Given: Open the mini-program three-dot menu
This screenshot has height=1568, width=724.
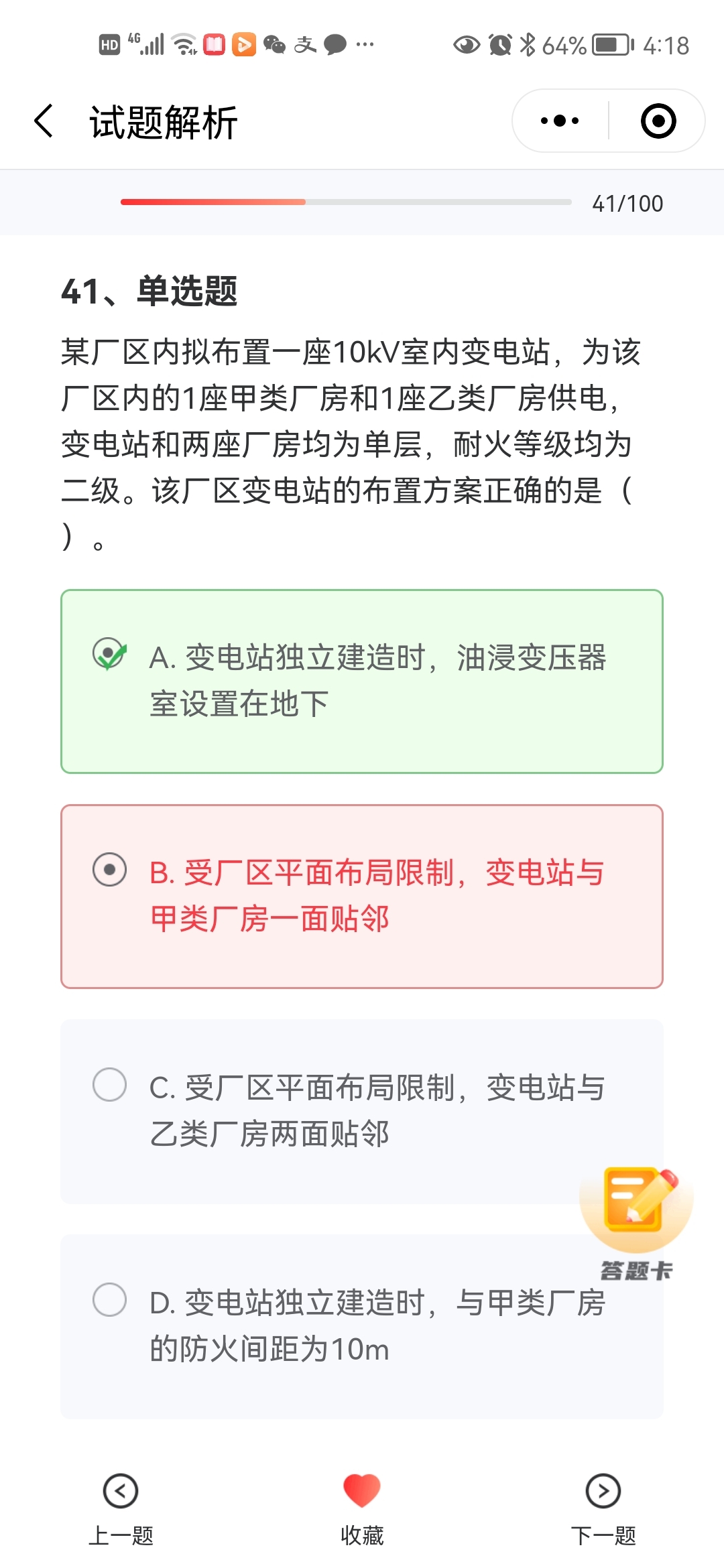Looking at the screenshot, I should (x=560, y=121).
